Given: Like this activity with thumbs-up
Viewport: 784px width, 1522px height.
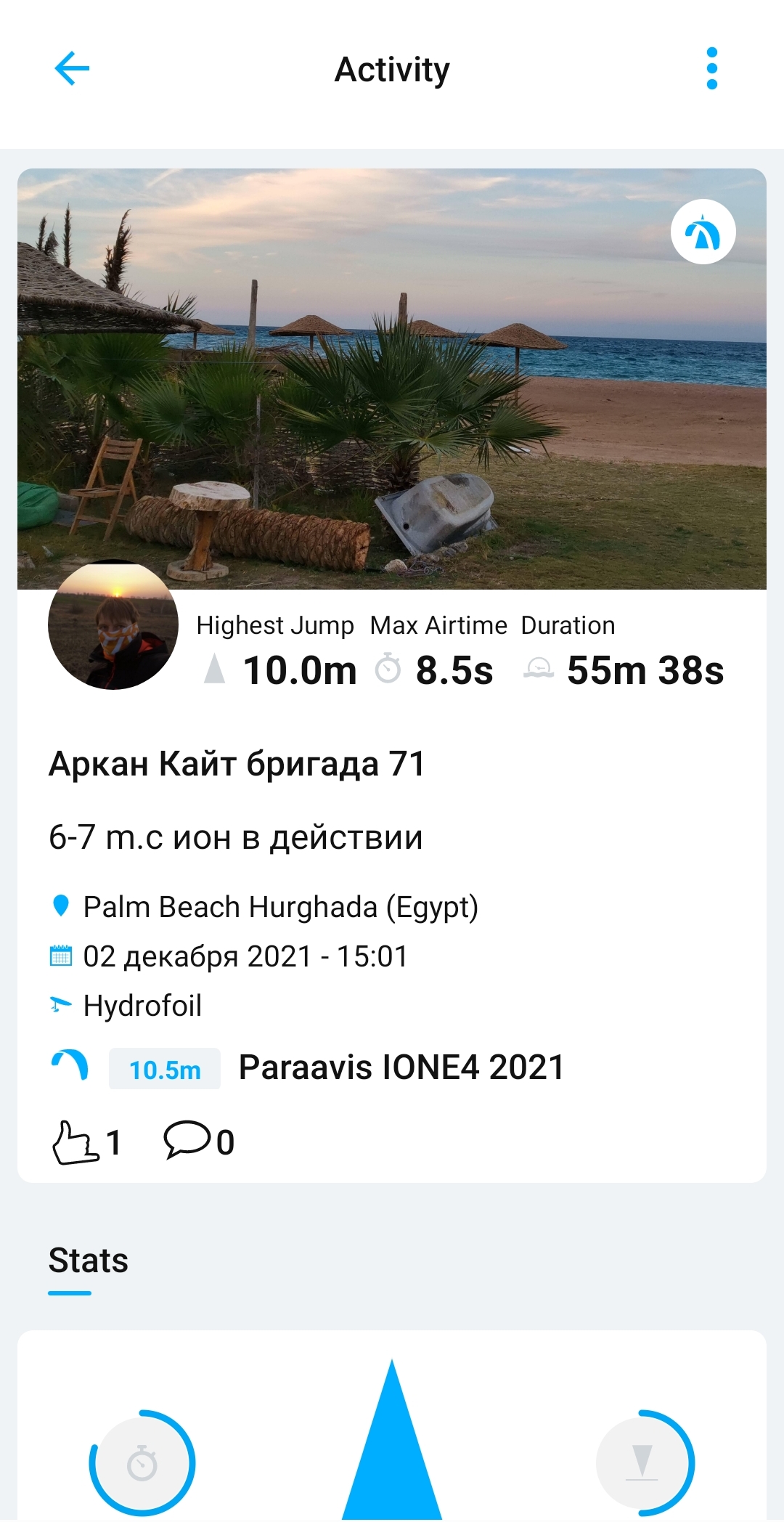Looking at the screenshot, I should click(x=75, y=1142).
